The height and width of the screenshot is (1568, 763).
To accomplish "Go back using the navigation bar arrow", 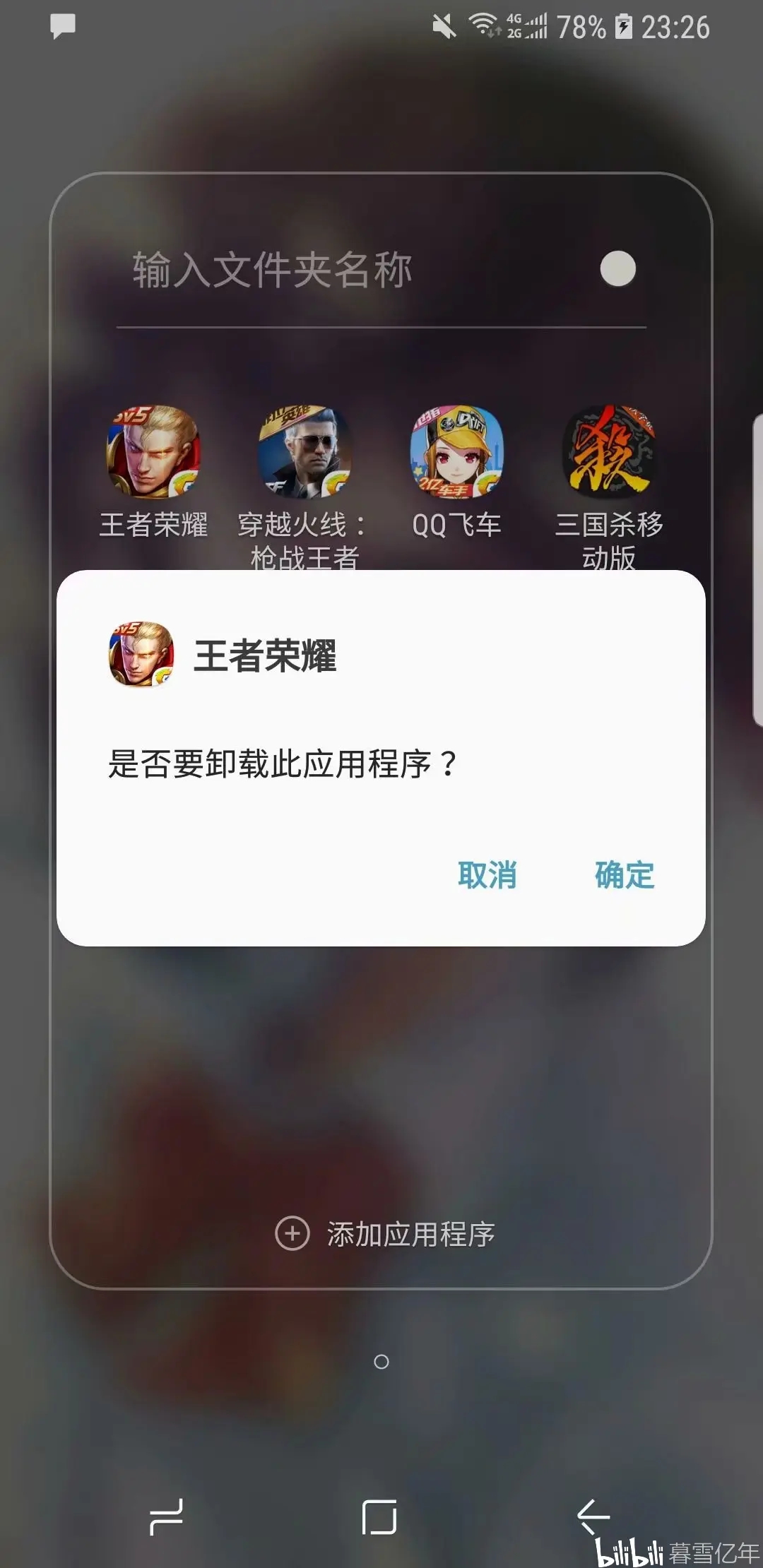I will [x=593, y=1516].
